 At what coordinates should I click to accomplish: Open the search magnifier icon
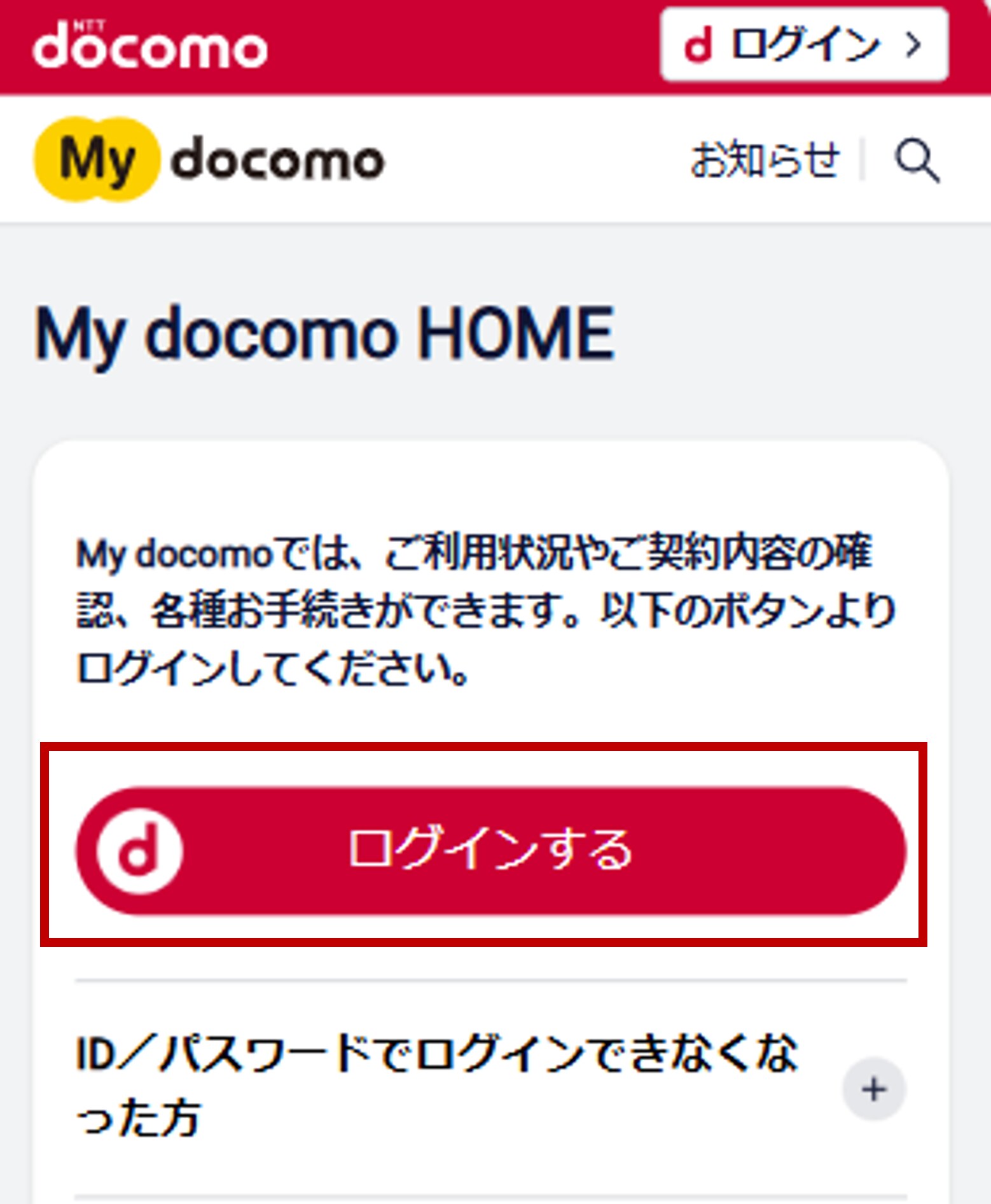tap(917, 160)
